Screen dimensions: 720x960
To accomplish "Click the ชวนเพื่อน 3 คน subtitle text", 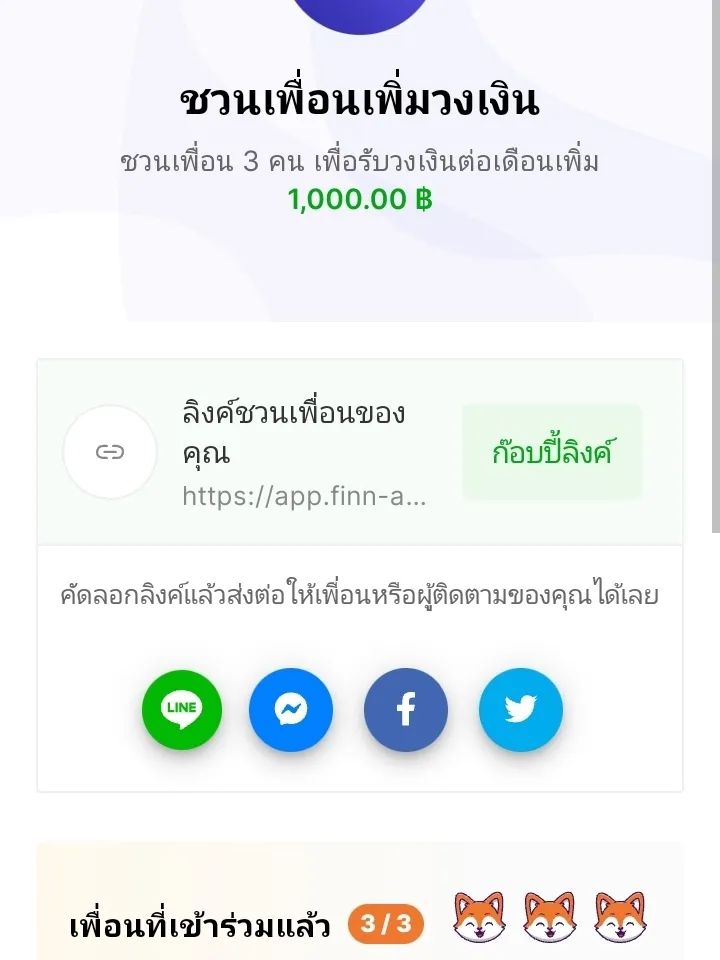I will pos(359,162).
